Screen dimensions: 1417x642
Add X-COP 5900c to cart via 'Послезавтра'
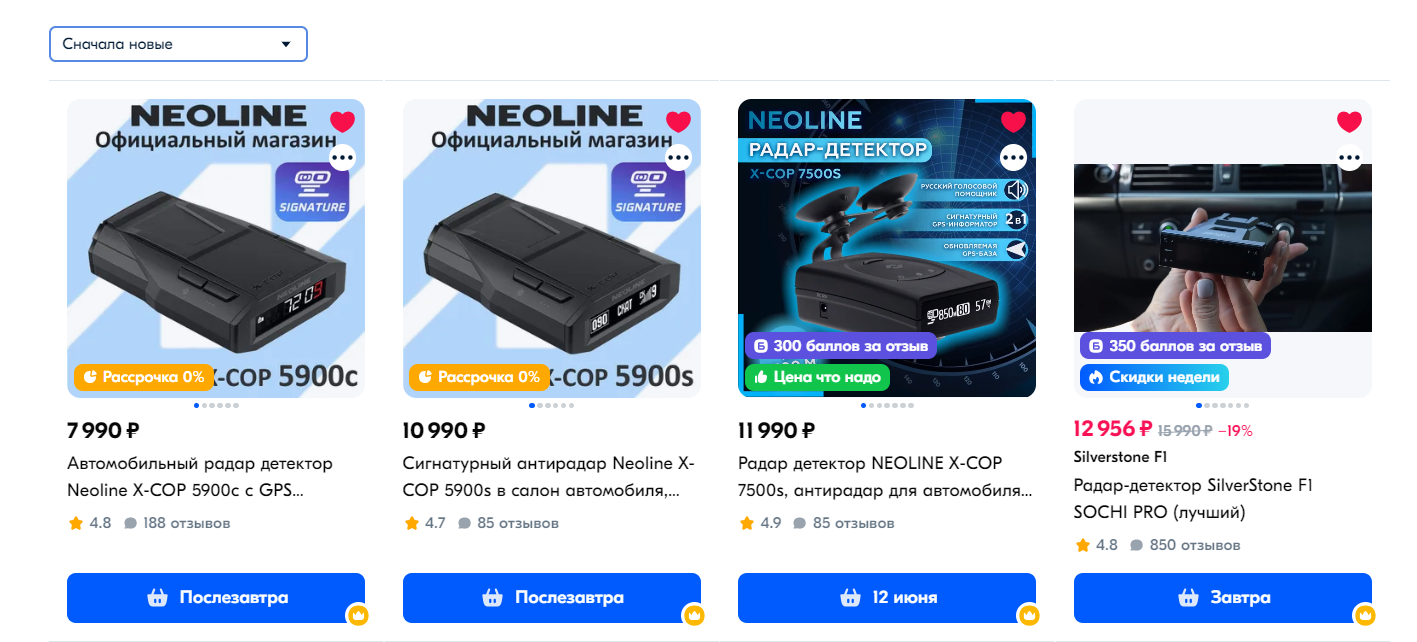tap(216, 598)
